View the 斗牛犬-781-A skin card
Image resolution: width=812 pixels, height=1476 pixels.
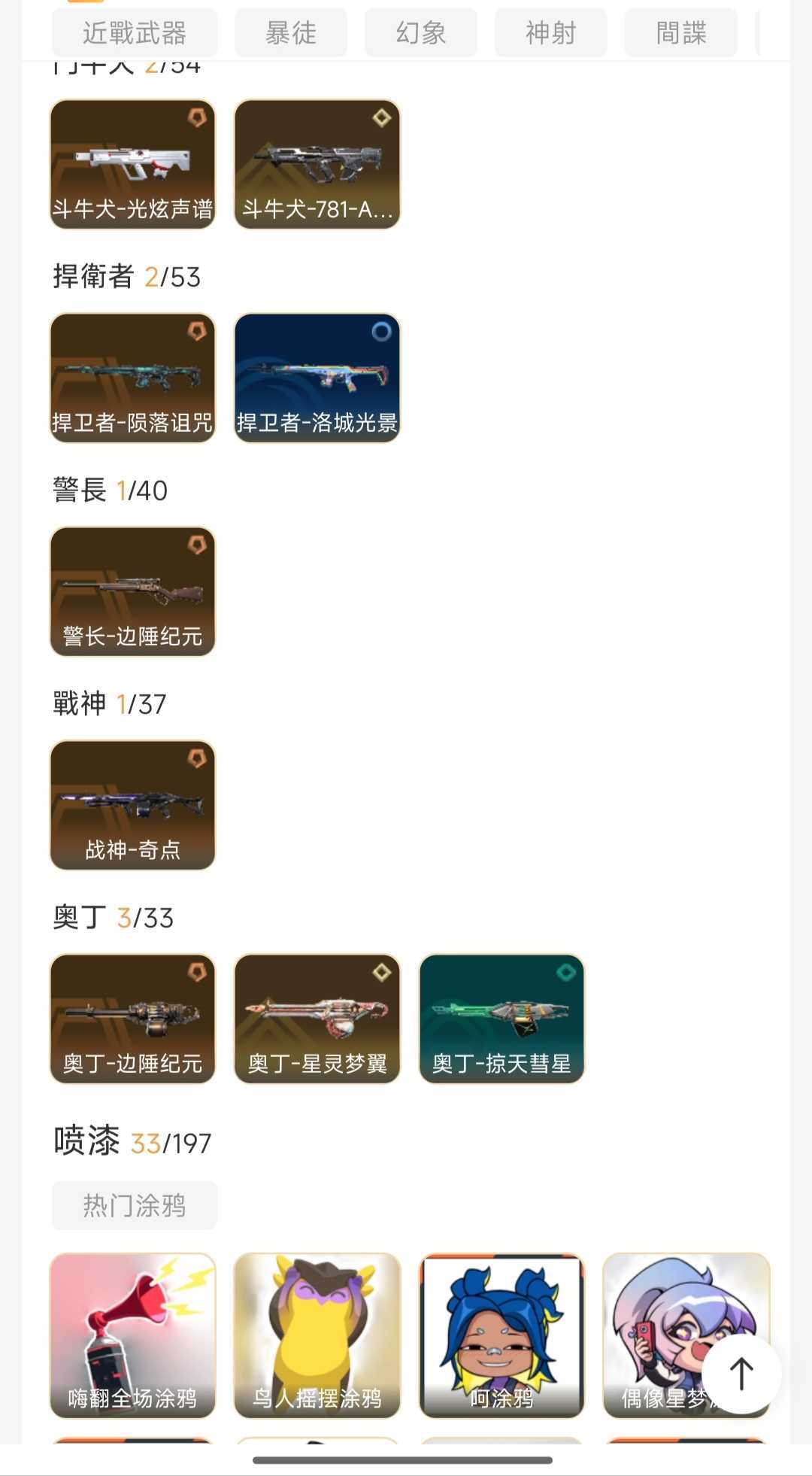click(x=317, y=164)
